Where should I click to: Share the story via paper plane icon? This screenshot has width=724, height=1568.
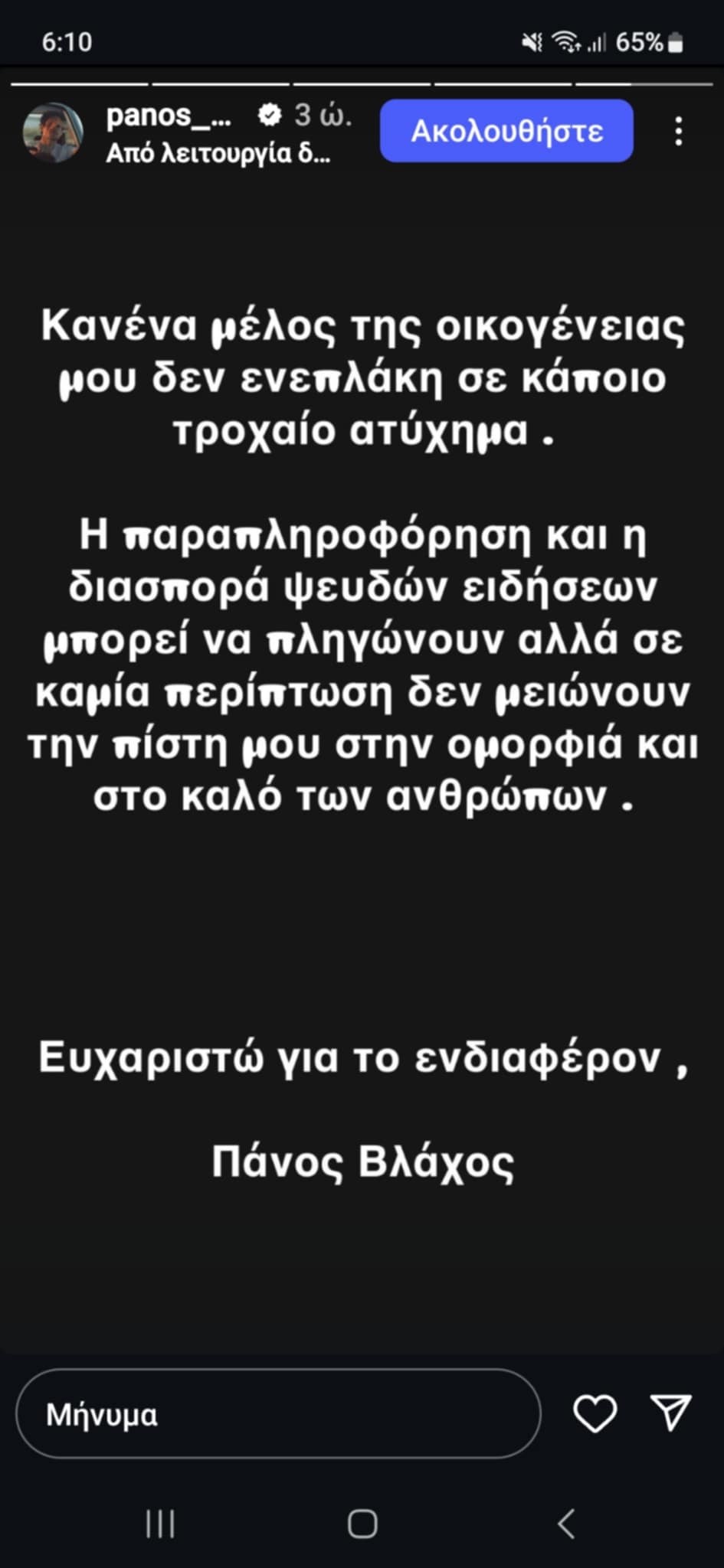tap(671, 1413)
